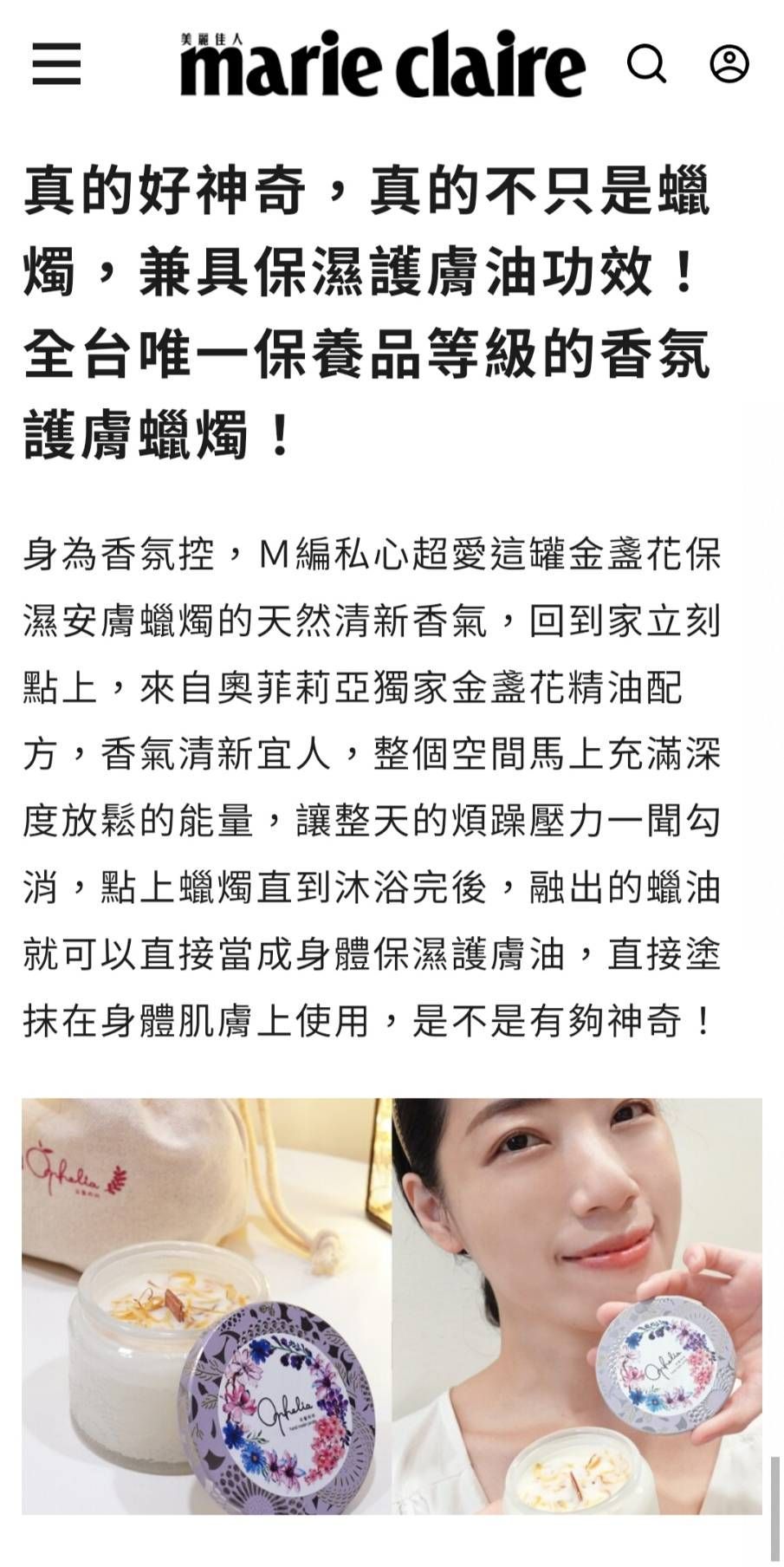Open the user account profile icon

[729, 63]
